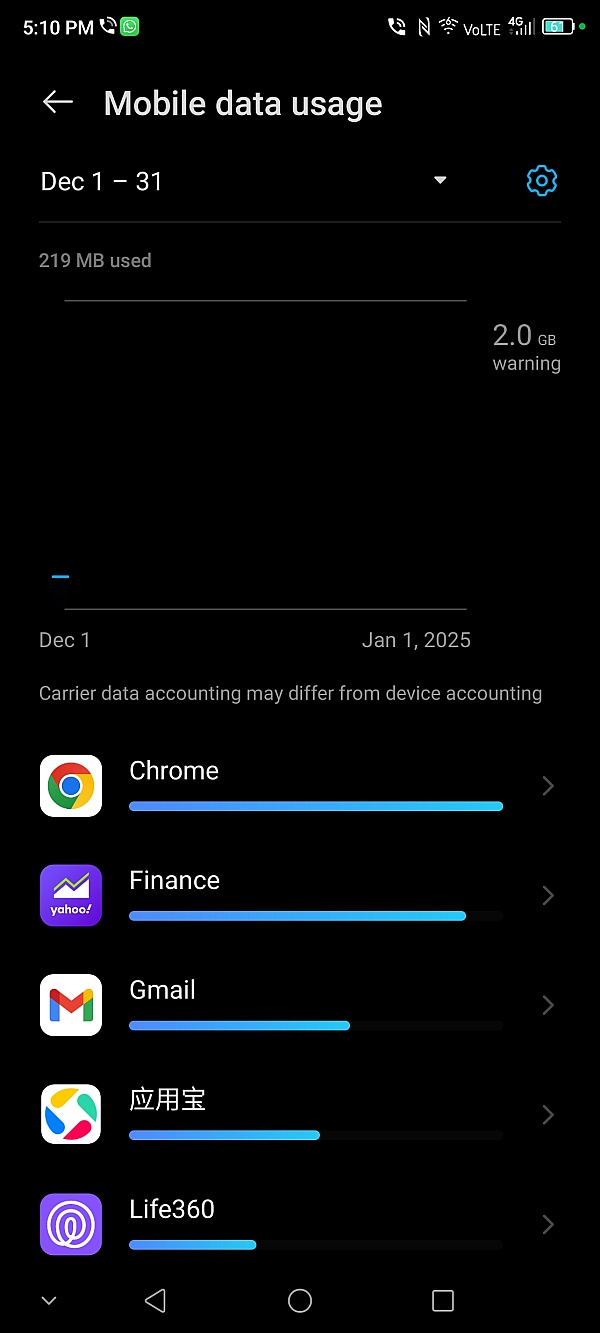Open the Dec 1 – 31 cycle dropdown
This screenshot has height=1333, width=600.
coord(245,181)
